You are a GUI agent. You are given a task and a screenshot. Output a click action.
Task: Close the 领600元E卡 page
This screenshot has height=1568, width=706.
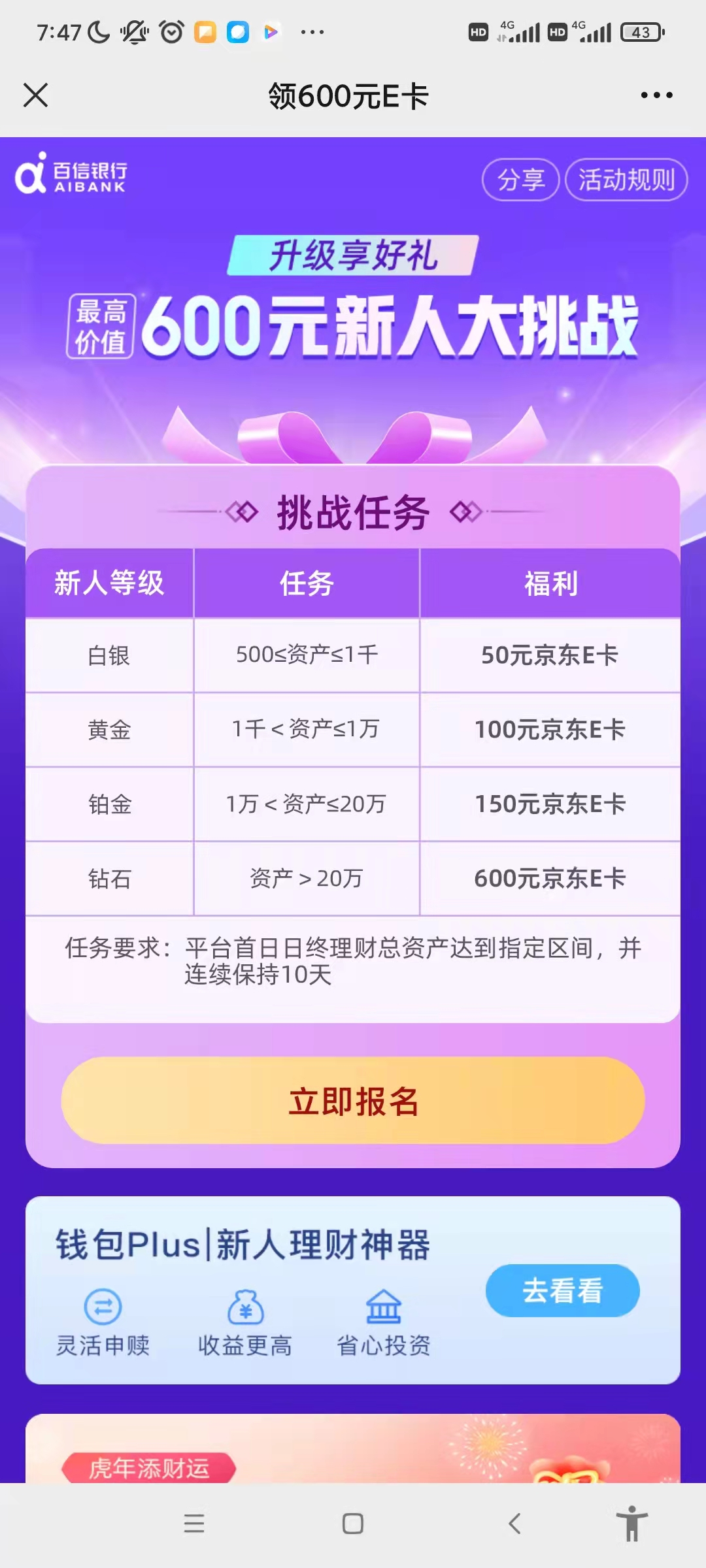click(x=35, y=95)
